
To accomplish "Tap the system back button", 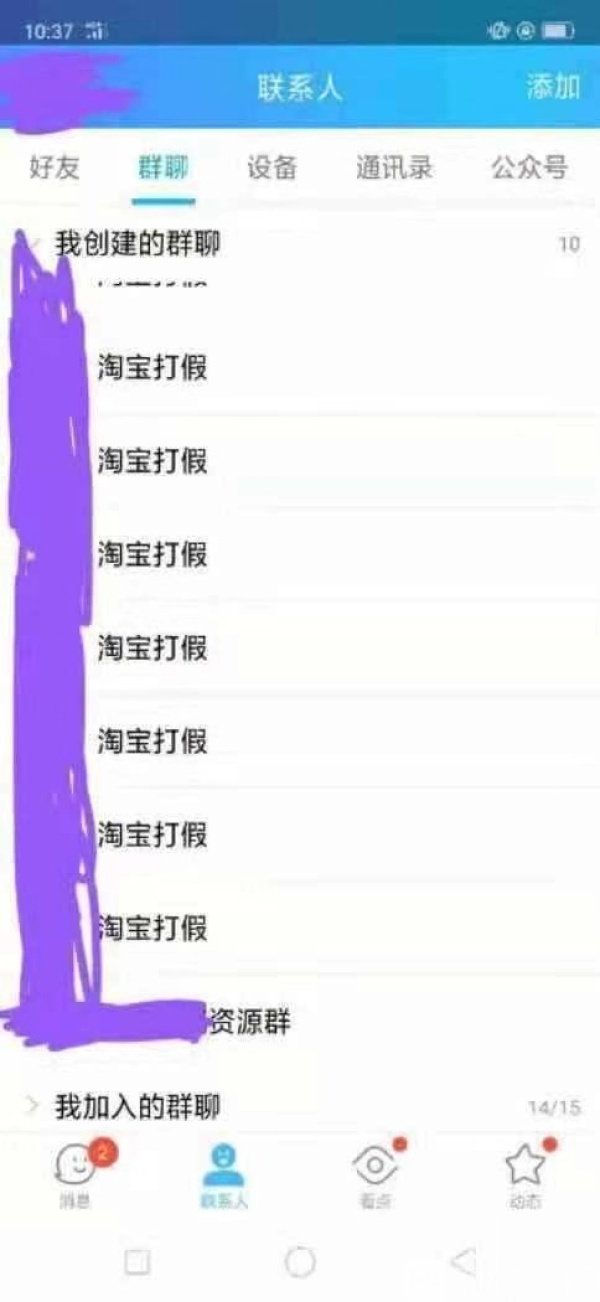I will tap(462, 1262).
